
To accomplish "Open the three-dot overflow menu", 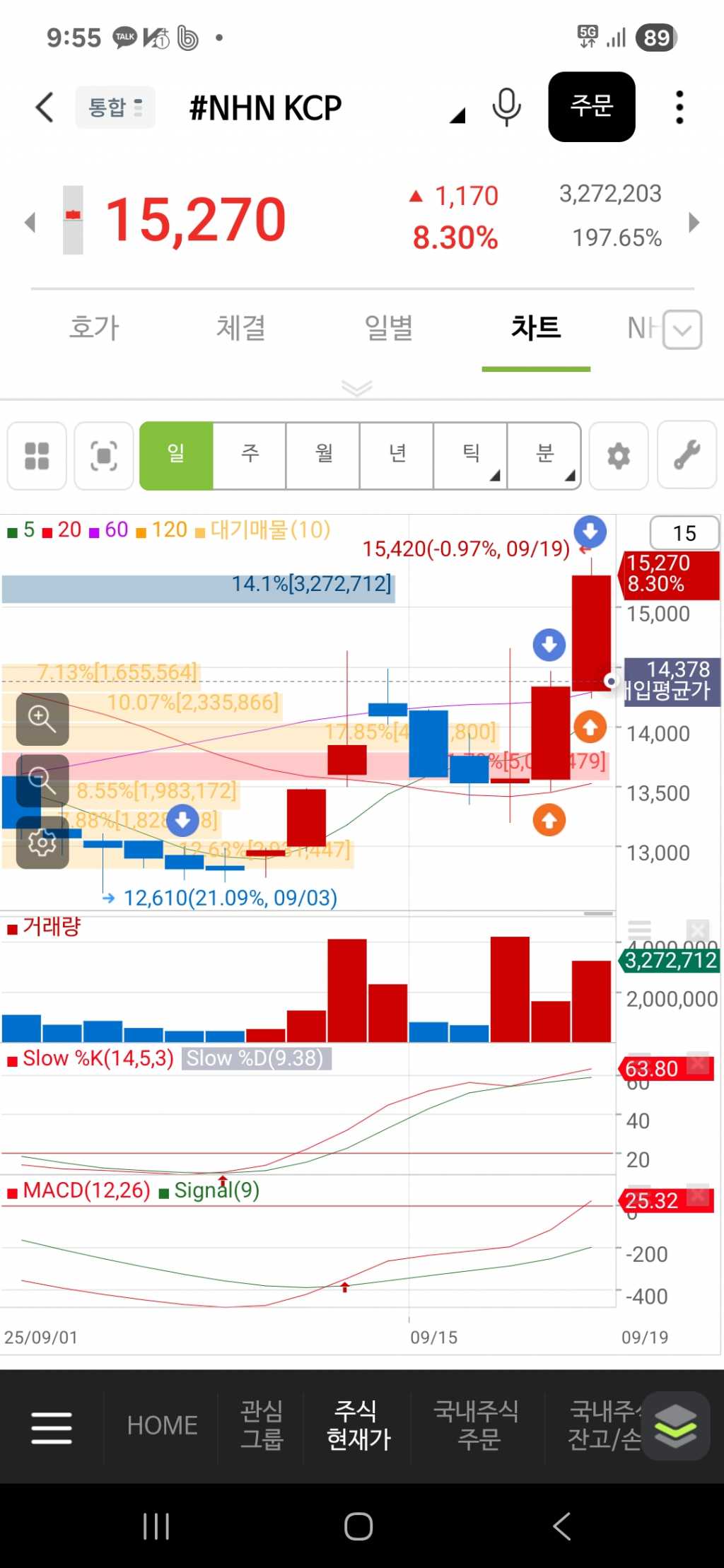I will click(679, 107).
